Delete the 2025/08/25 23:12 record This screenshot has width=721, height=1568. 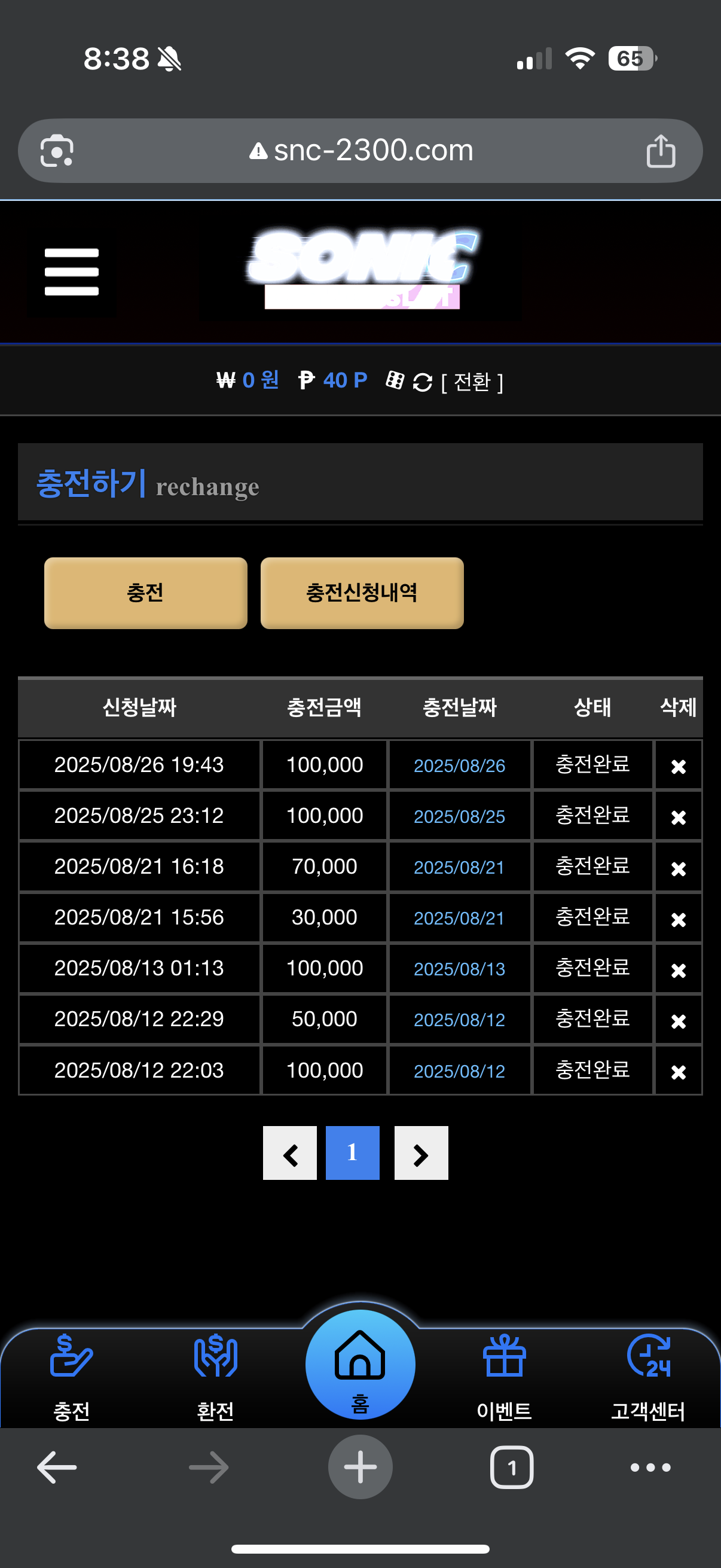[679, 817]
